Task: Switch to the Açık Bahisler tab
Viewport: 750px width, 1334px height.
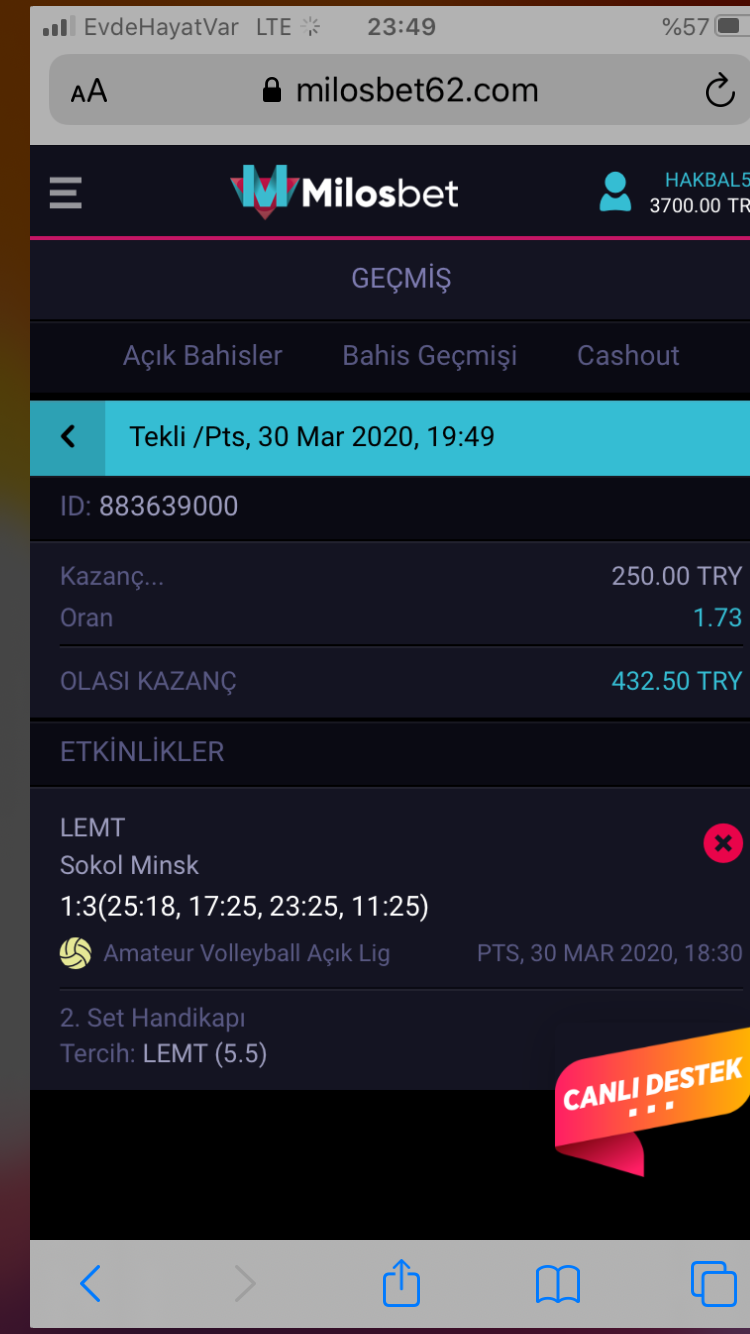Action: 202,356
